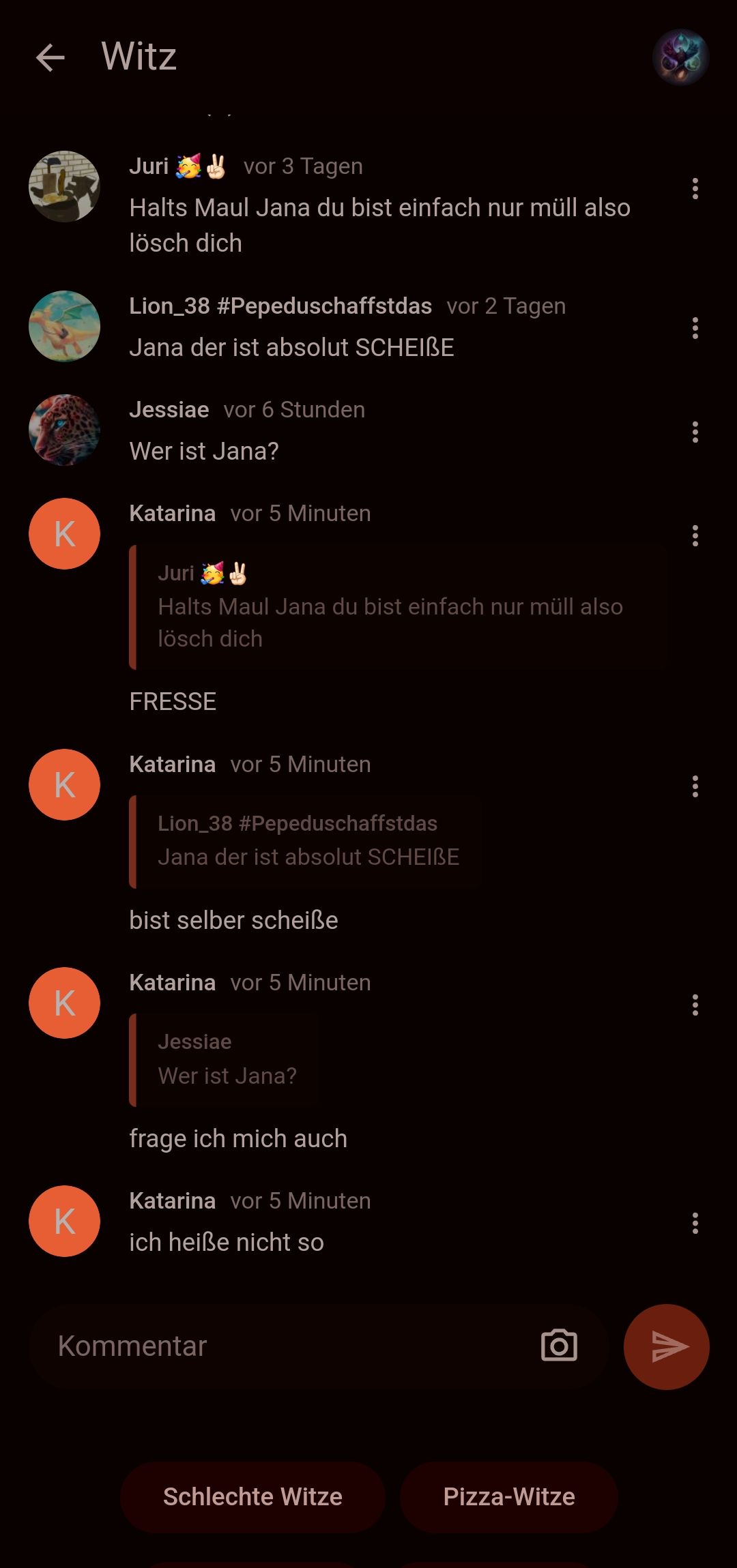The height and width of the screenshot is (1568, 737).
Task: Open options menu for Lion_38's comment
Action: pyautogui.click(x=695, y=329)
